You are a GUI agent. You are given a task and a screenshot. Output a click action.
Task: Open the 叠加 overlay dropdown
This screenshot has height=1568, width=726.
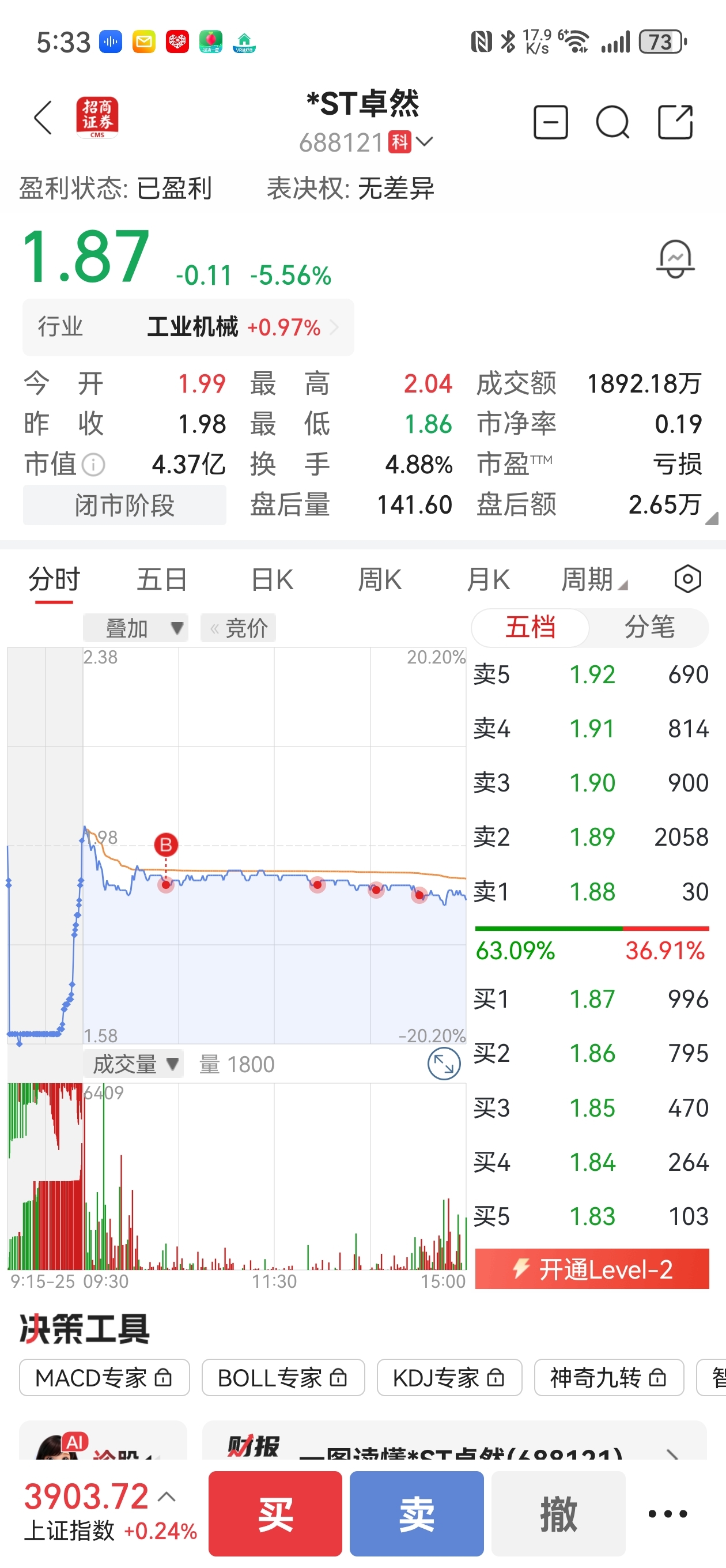(x=135, y=628)
